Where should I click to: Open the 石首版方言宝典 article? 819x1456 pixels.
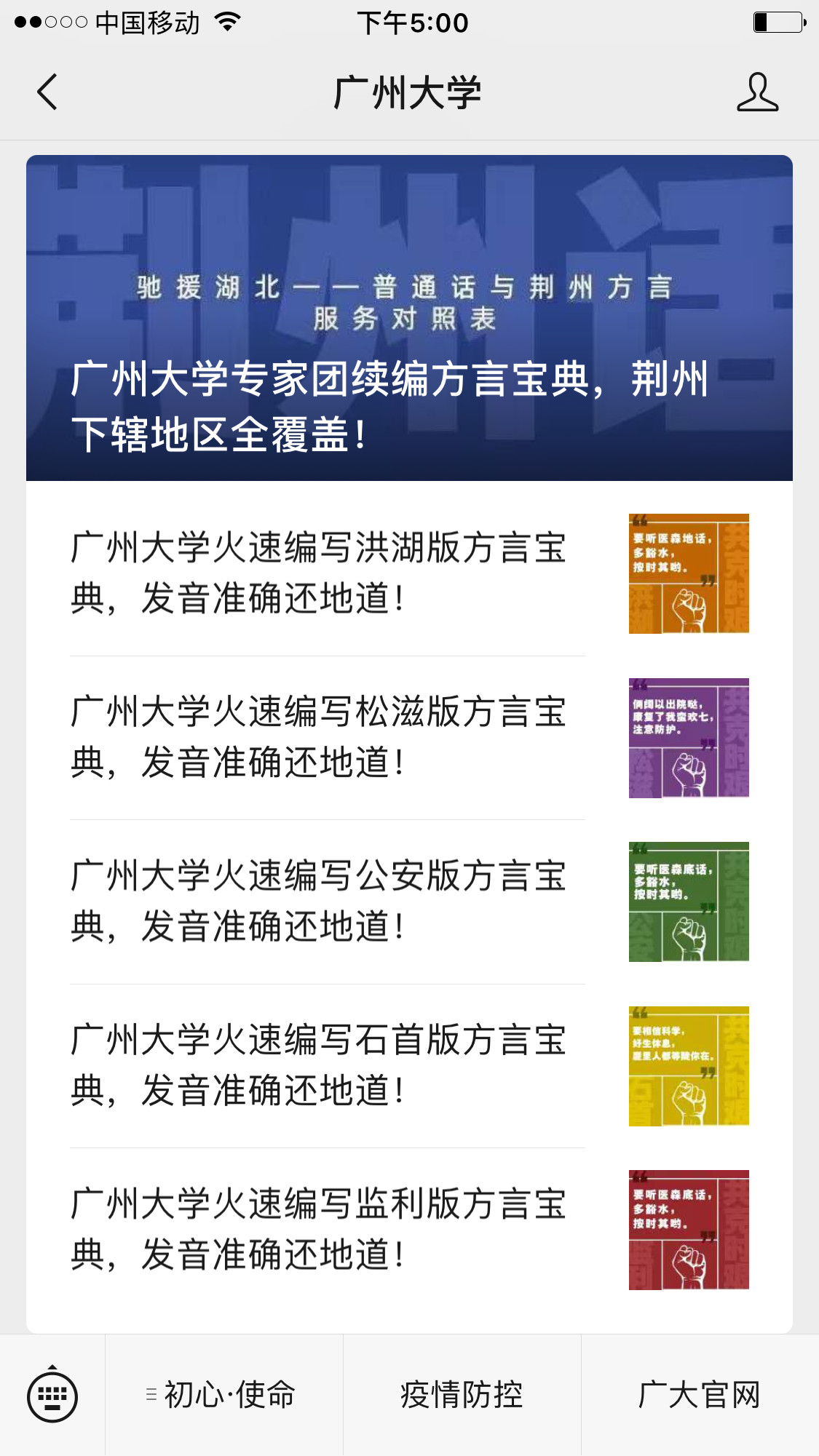point(409,1066)
